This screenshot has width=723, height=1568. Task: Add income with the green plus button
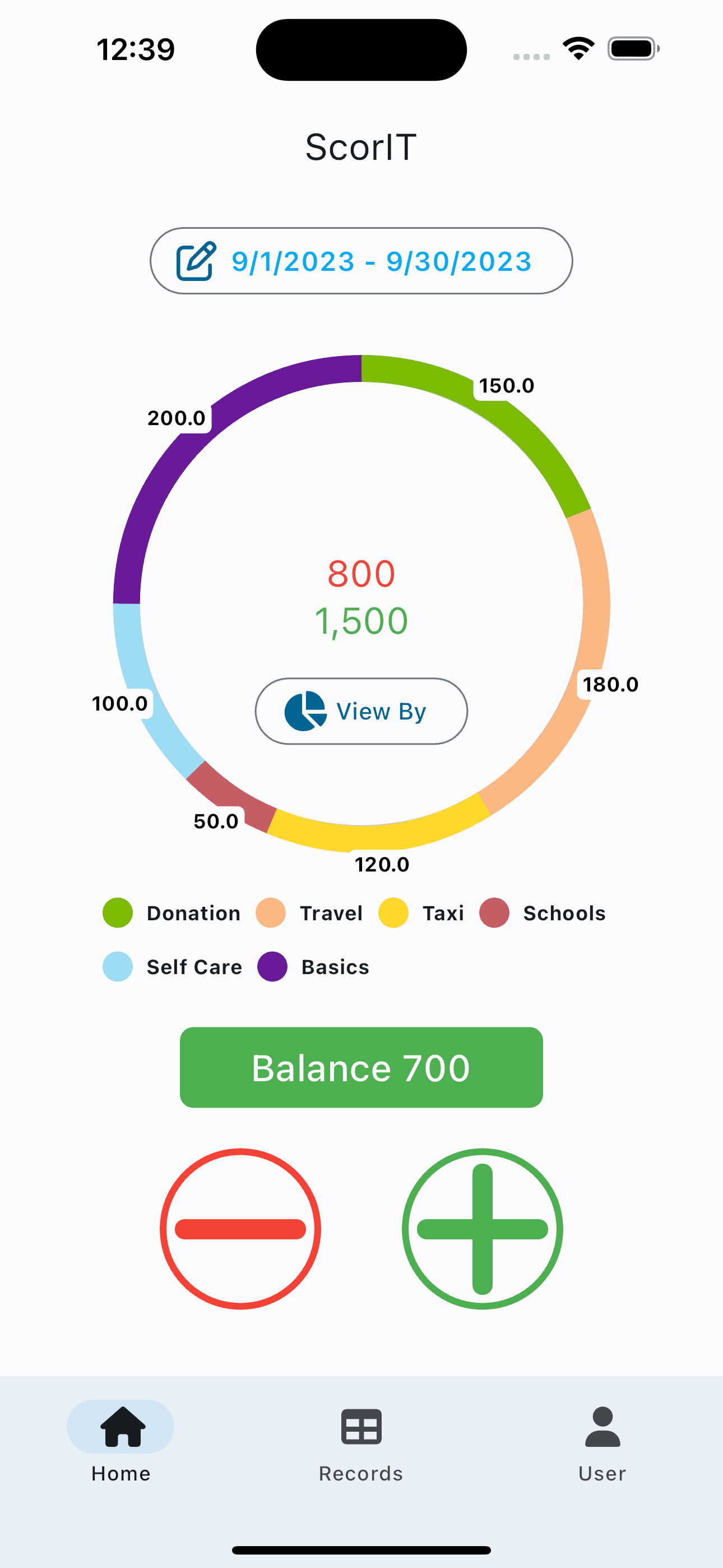click(482, 1228)
